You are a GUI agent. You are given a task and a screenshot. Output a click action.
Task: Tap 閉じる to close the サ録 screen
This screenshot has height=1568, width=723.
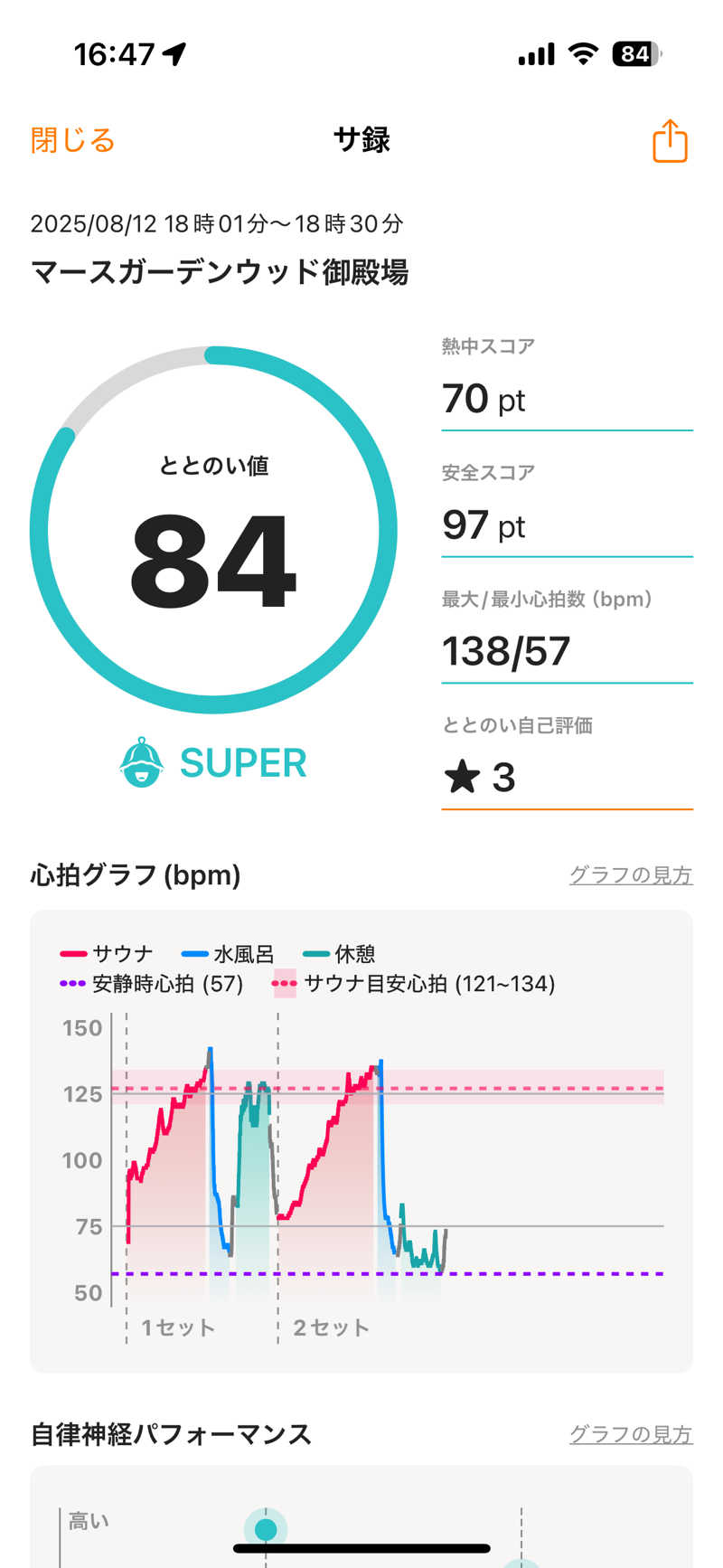point(72,141)
